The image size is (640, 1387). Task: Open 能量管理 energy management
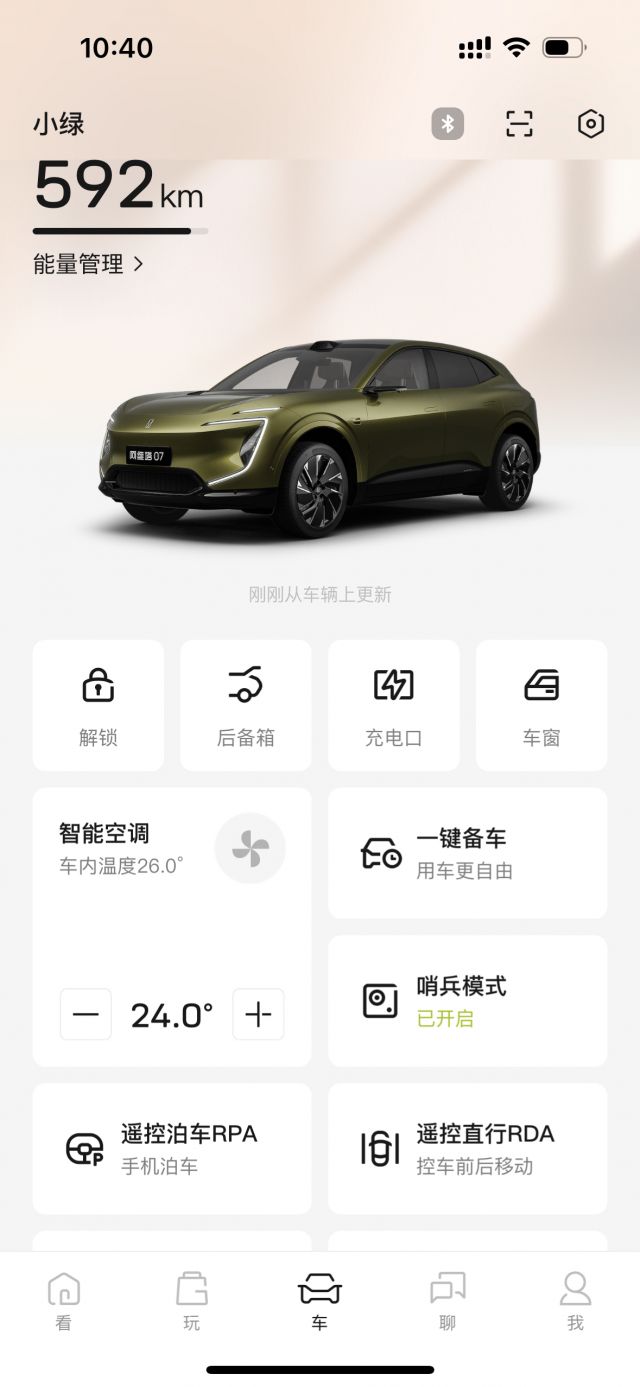89,264
